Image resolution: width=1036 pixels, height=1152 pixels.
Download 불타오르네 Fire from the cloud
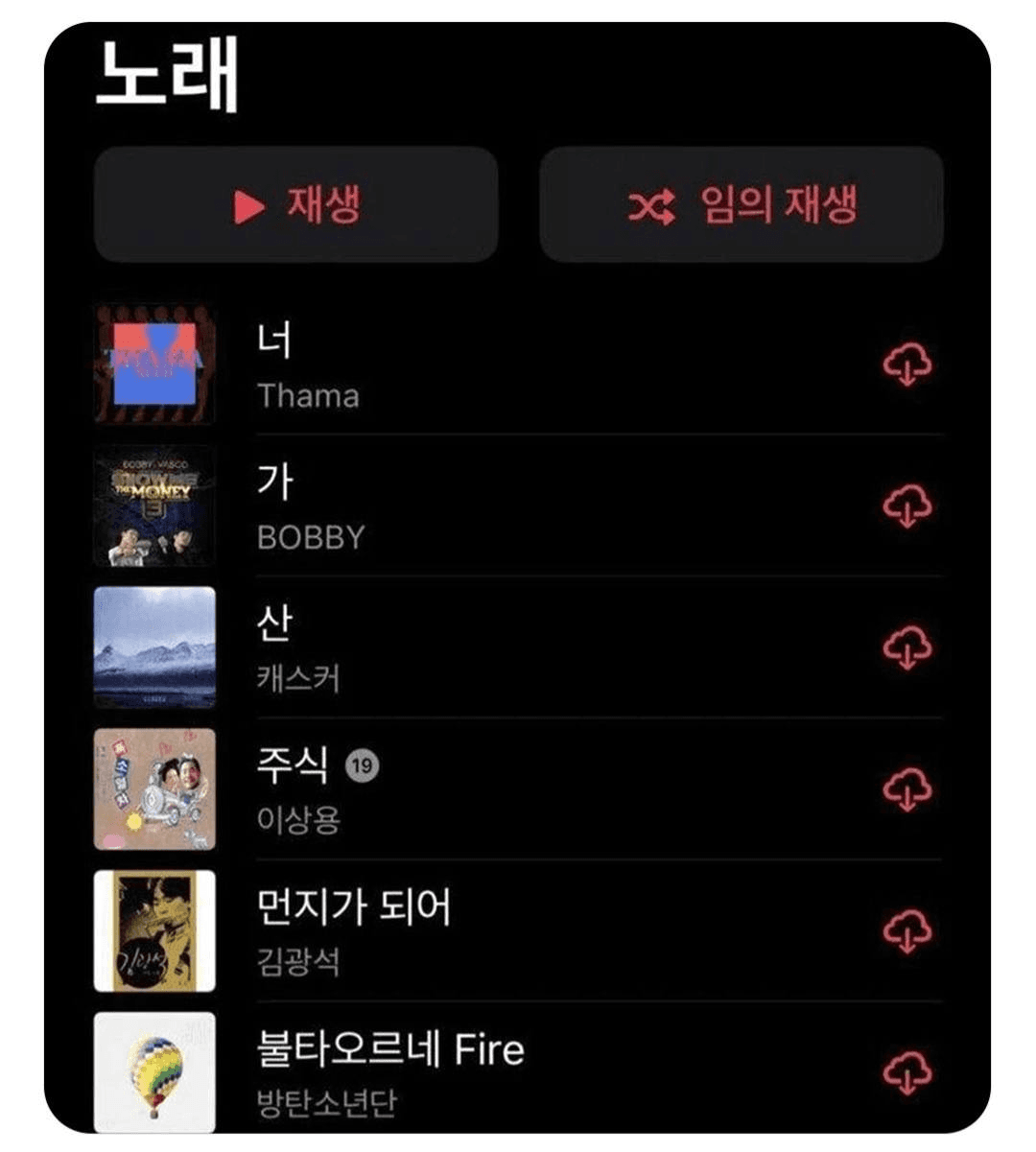pos(906,1072)
